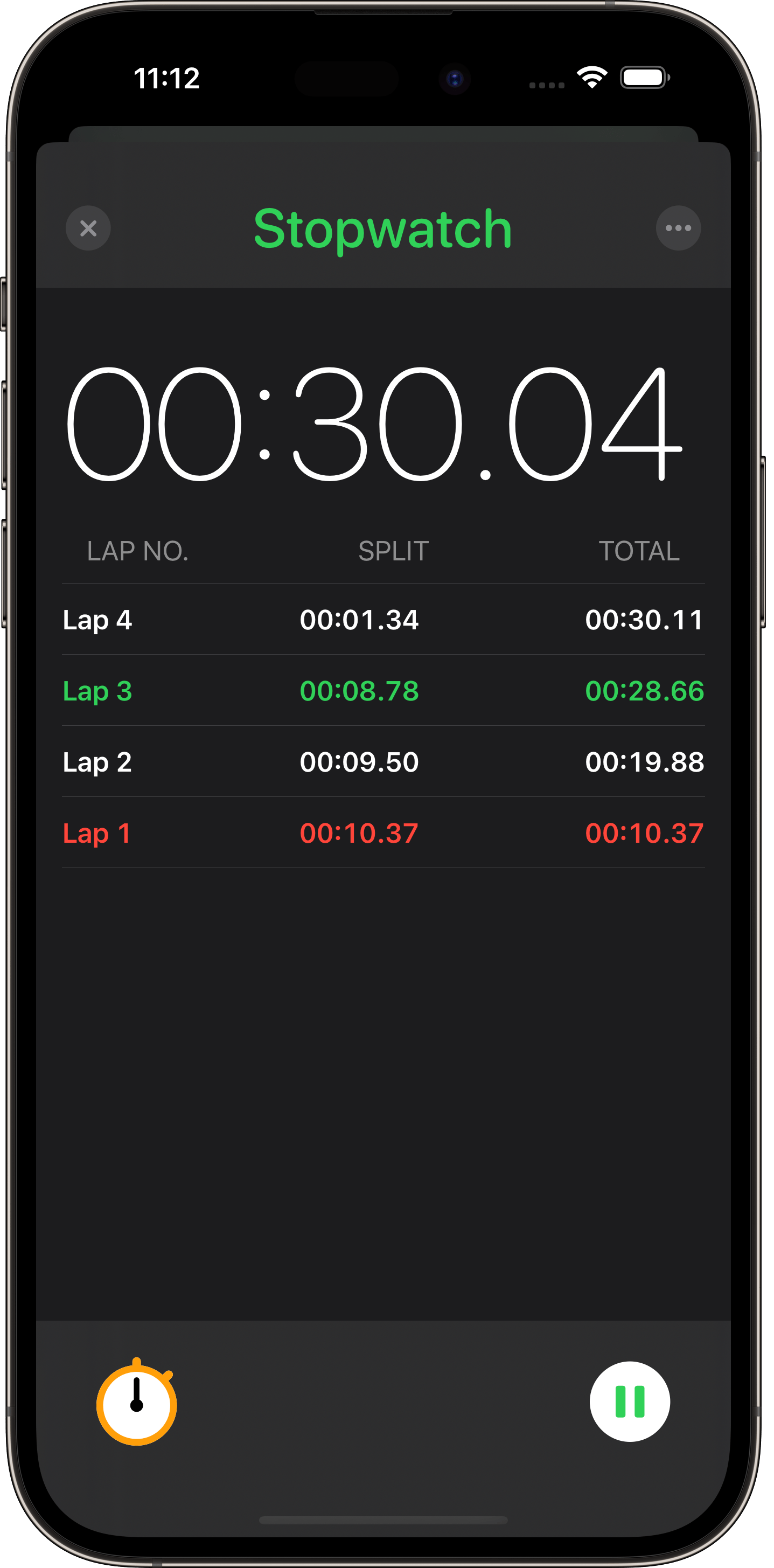The width and height of the screenshot is (774, 1568).
Task: Dismiss the Stopwatch screen
Action: click(88, 228)
